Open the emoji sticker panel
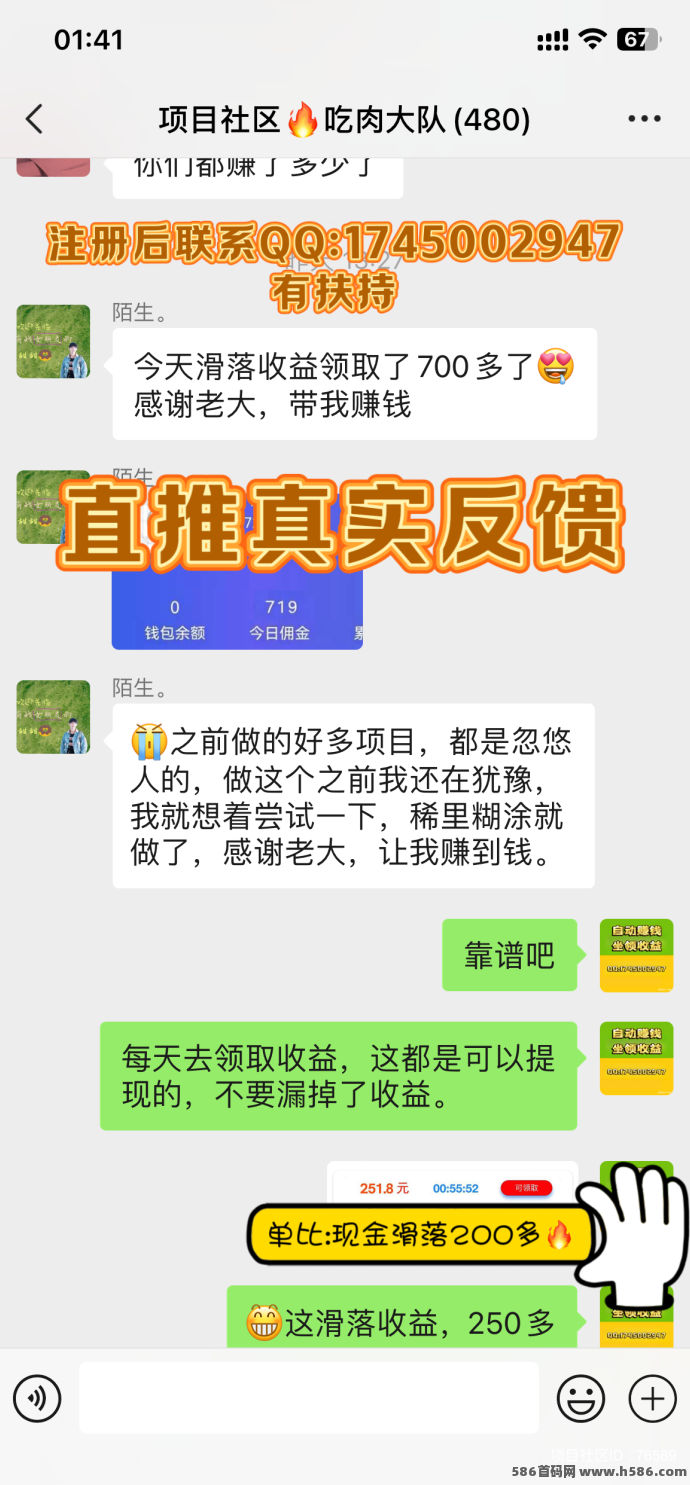This screenshot has height=1485, width=690. pyautogui.click(x=580, y=1397)
